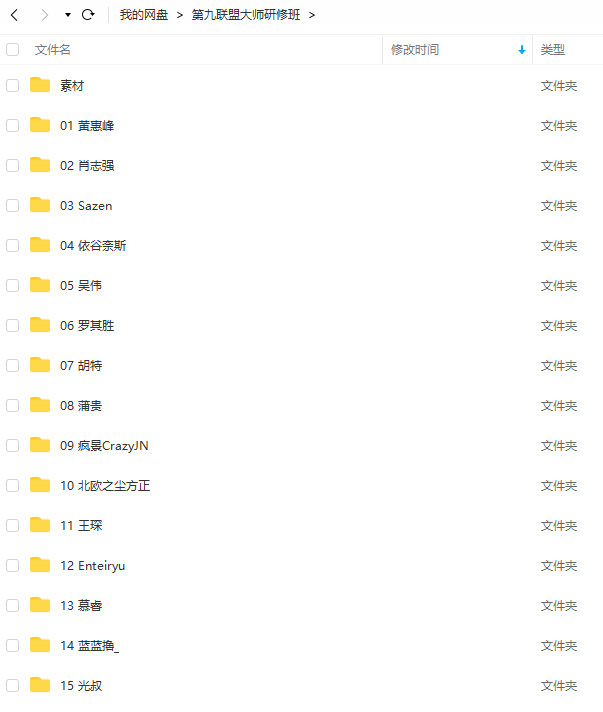Open folder 03 Sazen
Viewport: 603px width, 712px height.
click(x=85, y=206)
